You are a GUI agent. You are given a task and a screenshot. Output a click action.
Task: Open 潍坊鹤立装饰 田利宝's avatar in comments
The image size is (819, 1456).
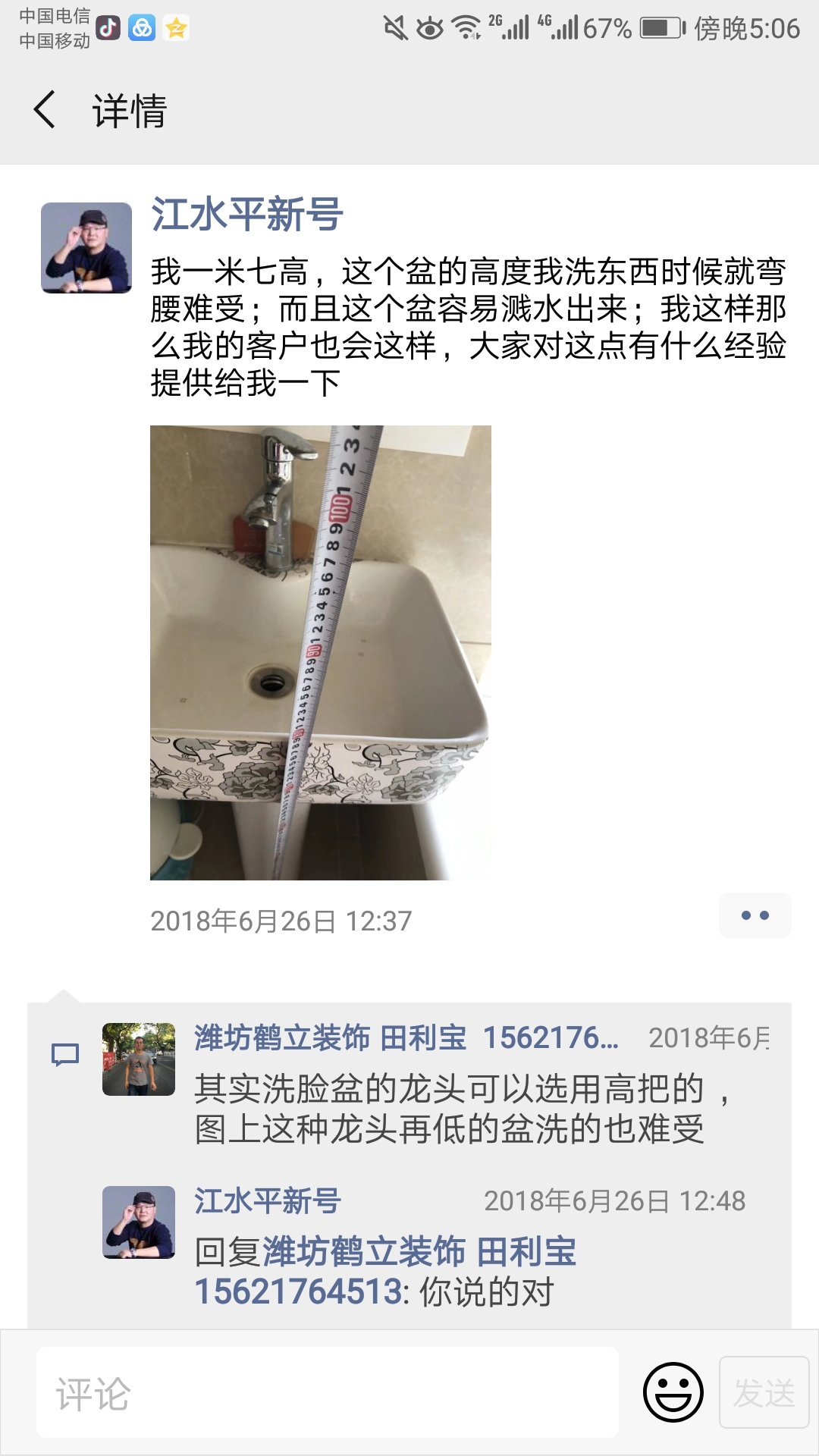pyautogui.click(x=139, y=1059)
